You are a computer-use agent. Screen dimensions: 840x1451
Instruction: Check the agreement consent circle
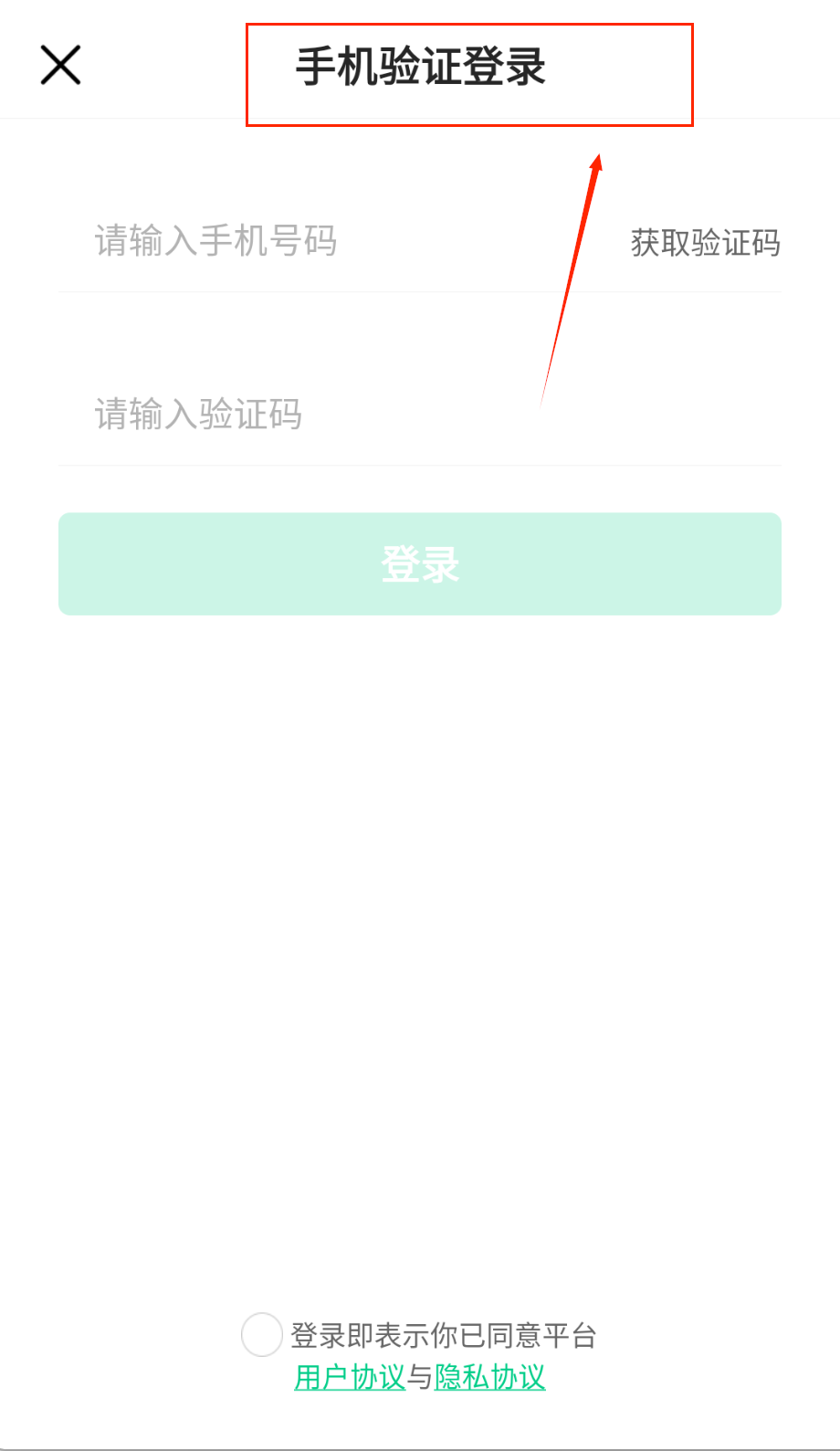coord(261,1335)
